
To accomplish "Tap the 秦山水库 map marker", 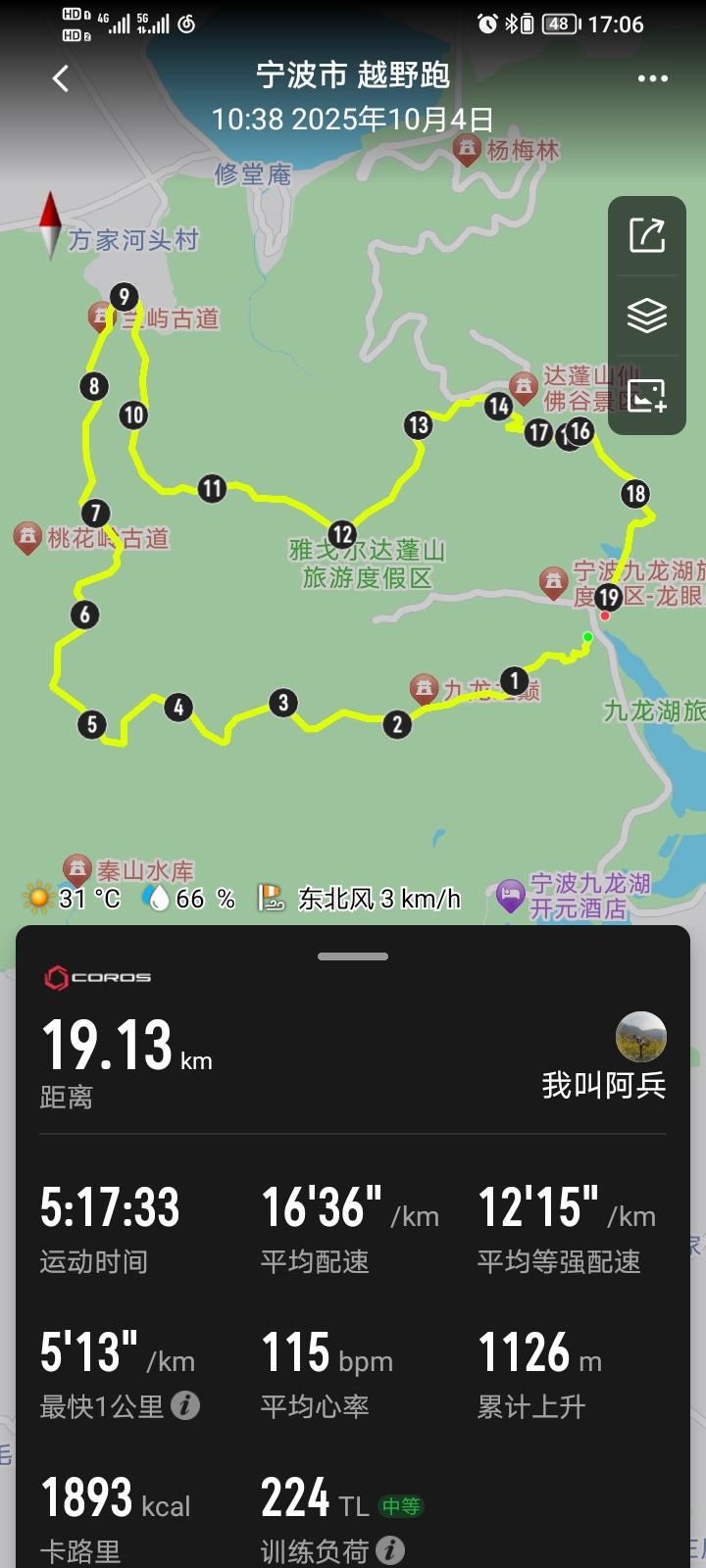I will pos(76,868).
